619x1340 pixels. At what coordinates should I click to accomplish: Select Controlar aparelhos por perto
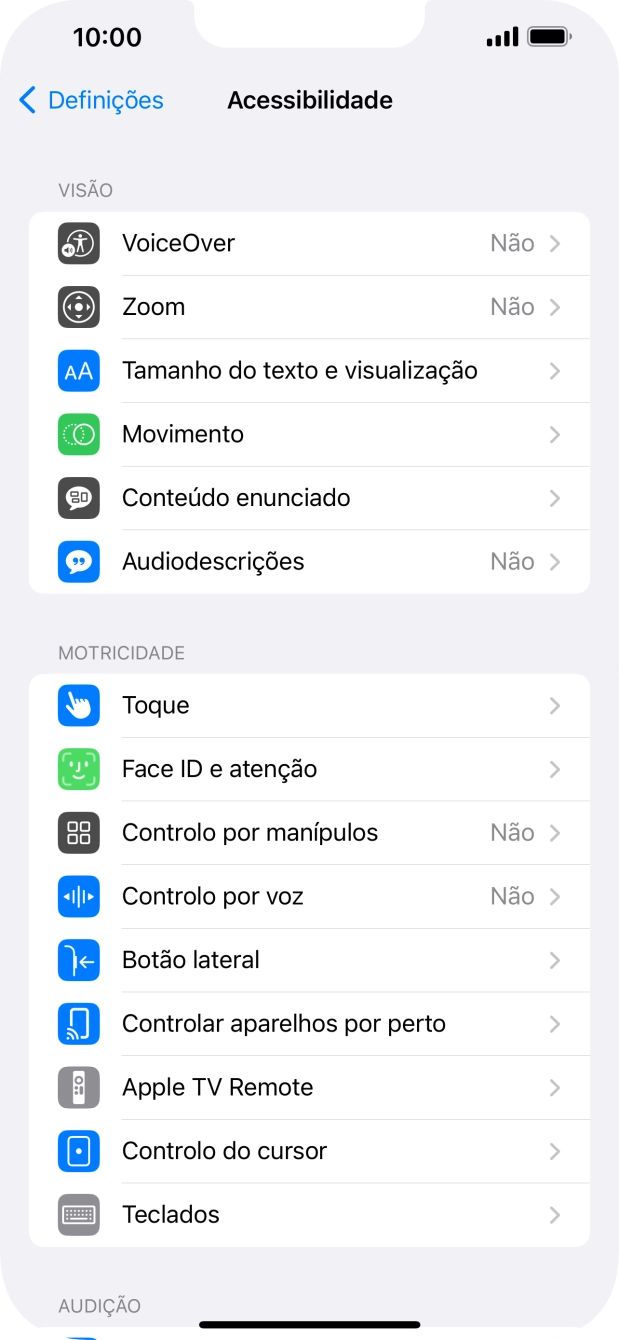(309, 1024)
